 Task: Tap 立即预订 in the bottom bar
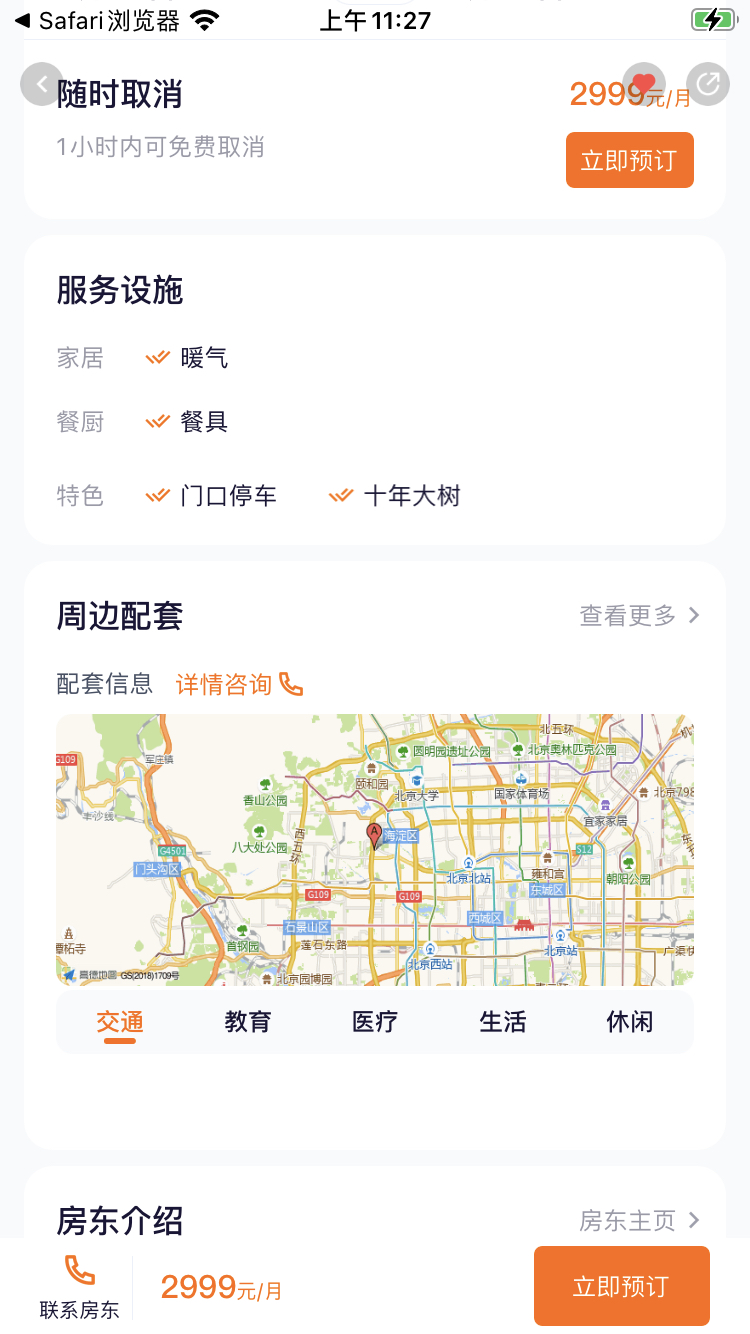coord(622,1286)
